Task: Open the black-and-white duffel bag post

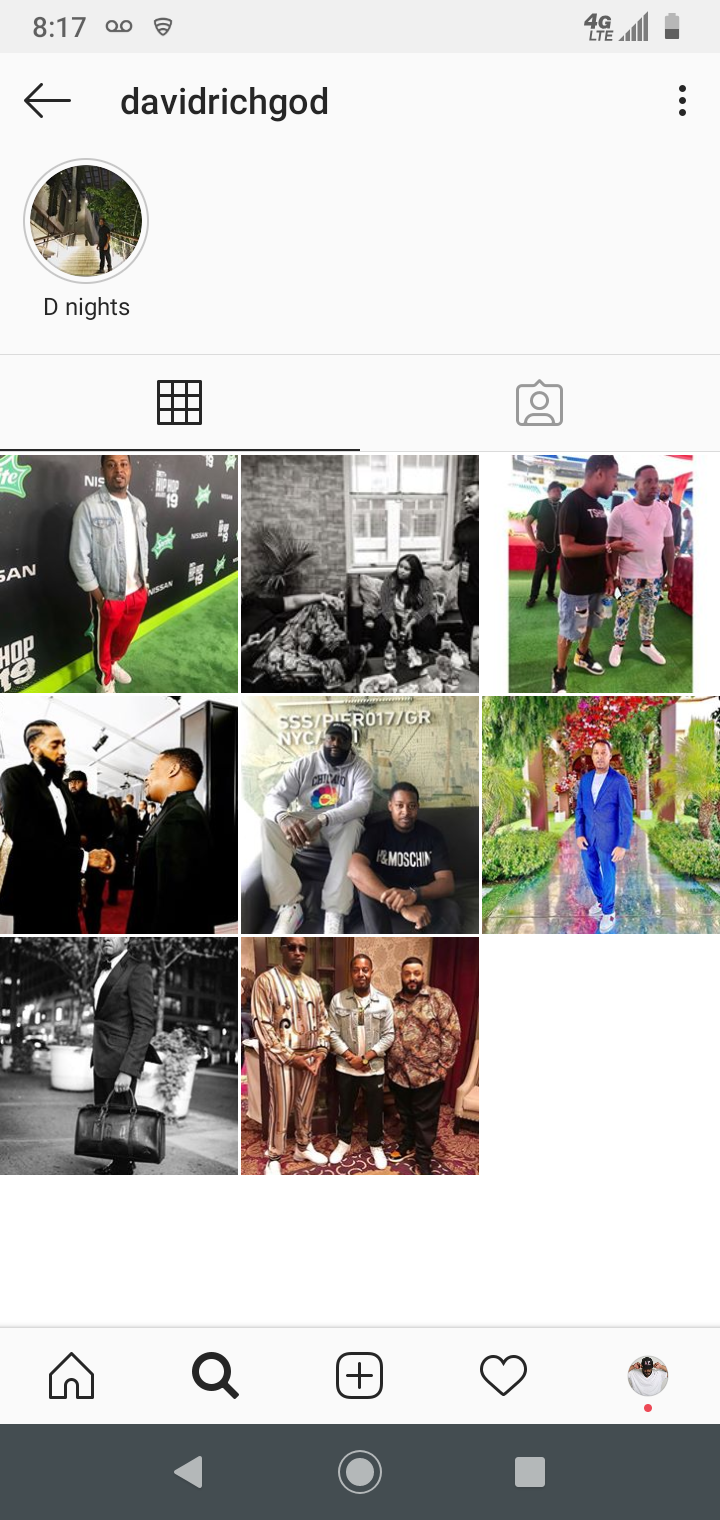Action: point(119,1056)
